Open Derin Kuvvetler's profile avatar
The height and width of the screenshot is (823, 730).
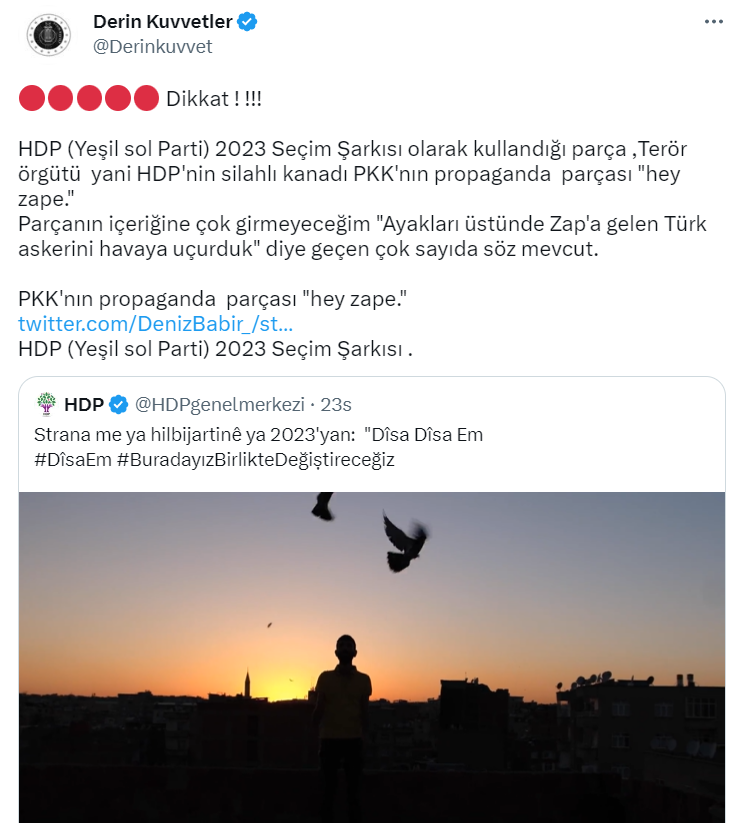point(47,36)
